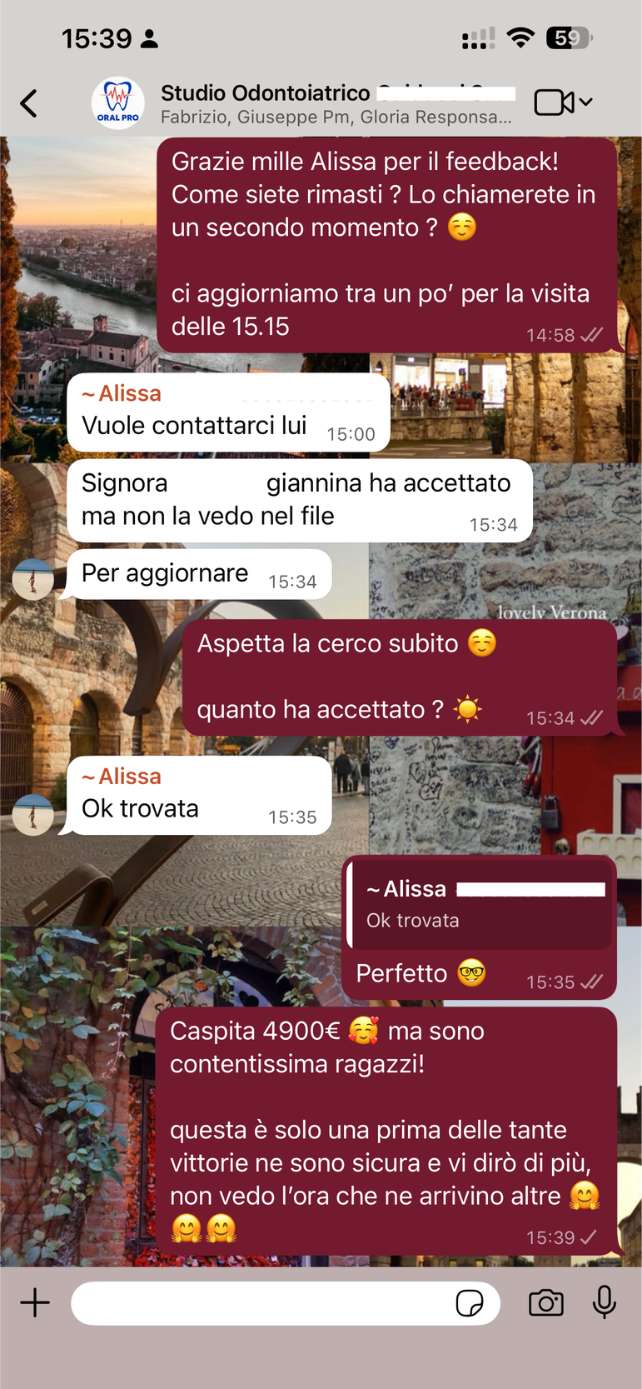Open the attachment plus menu
The width and height of the screenshot is (642, 1389).
point(35,1302)
